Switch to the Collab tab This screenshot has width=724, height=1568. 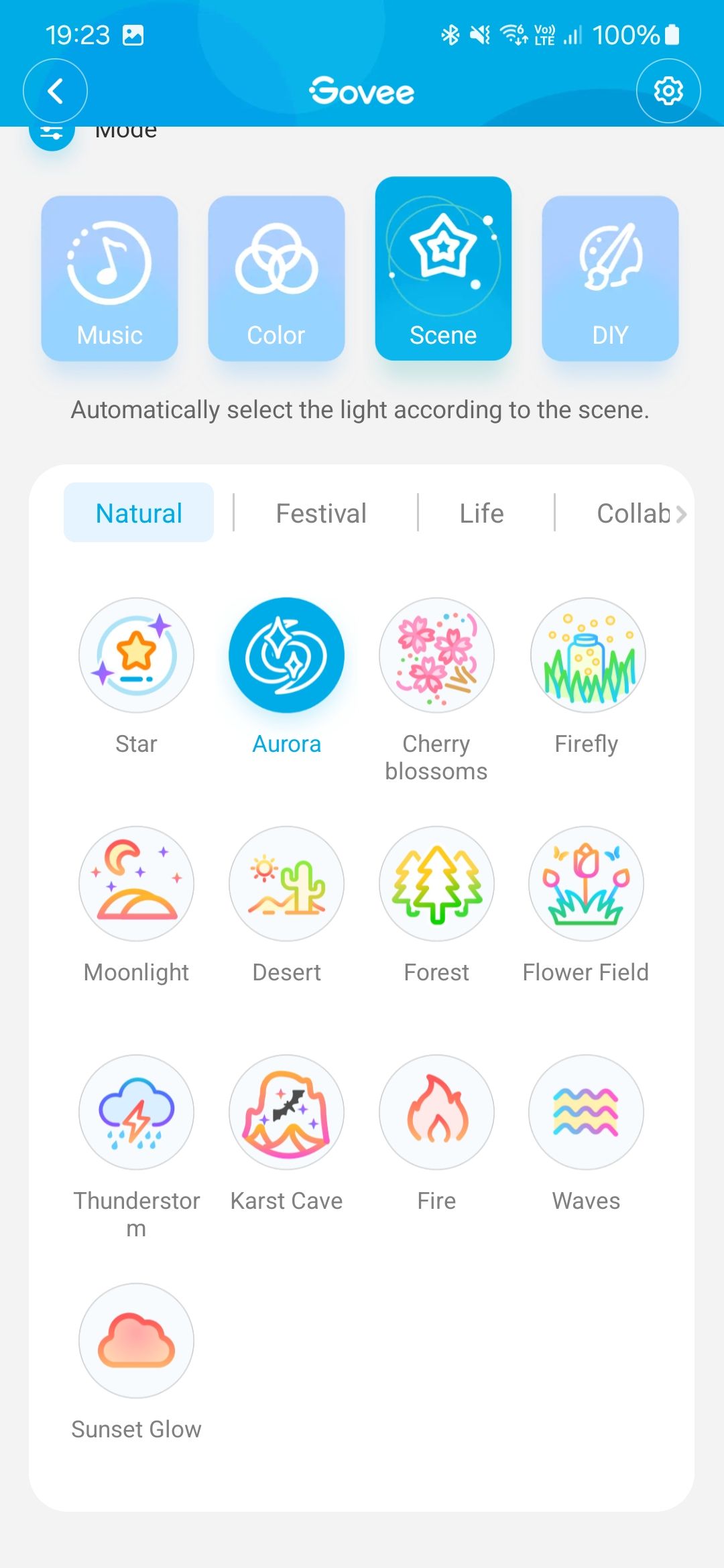tap(633, 513)
